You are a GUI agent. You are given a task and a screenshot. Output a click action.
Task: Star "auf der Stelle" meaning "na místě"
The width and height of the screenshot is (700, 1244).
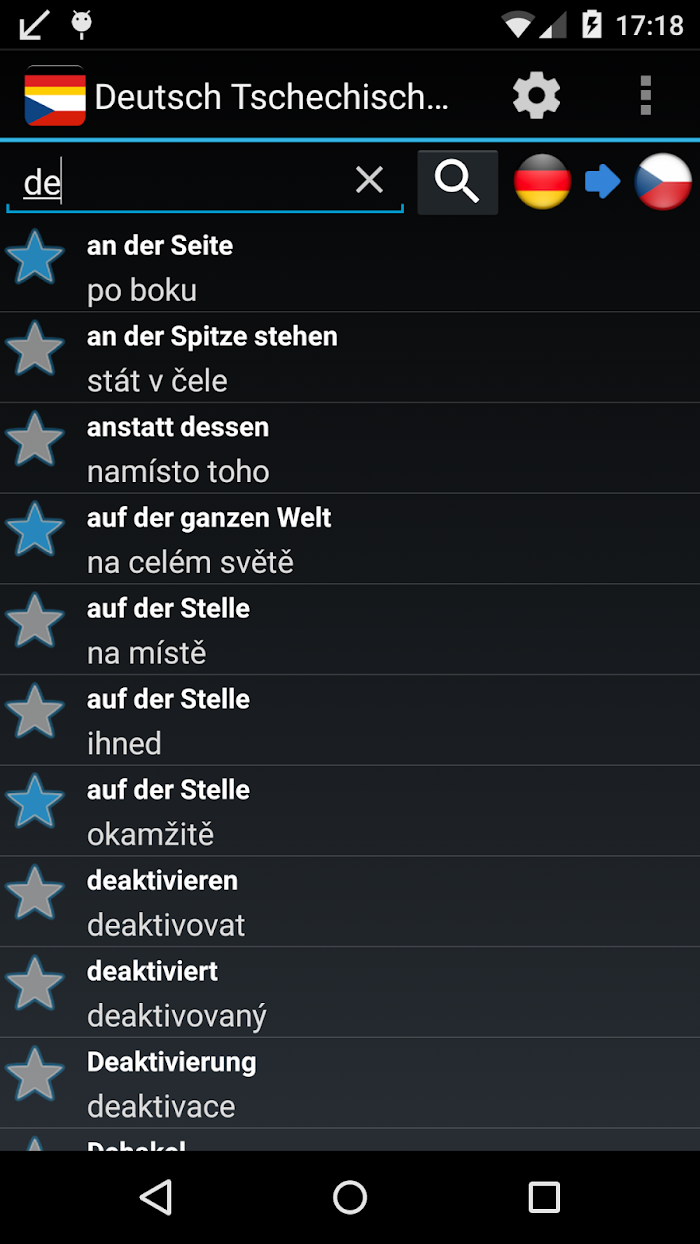35,620
